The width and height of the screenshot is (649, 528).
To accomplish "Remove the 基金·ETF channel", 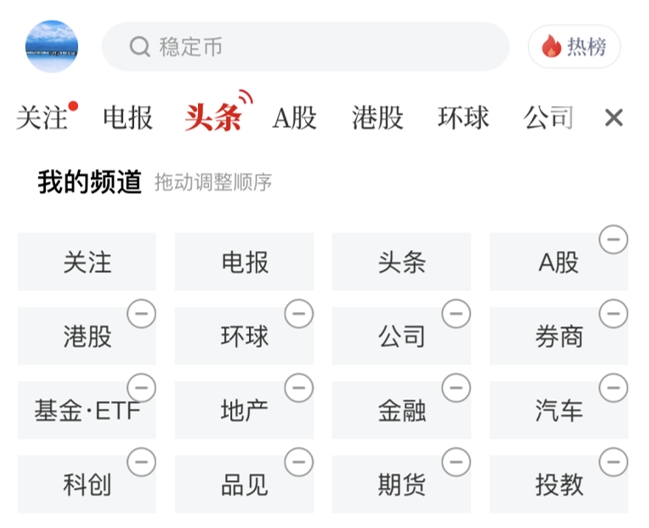I will coord(141,388).
